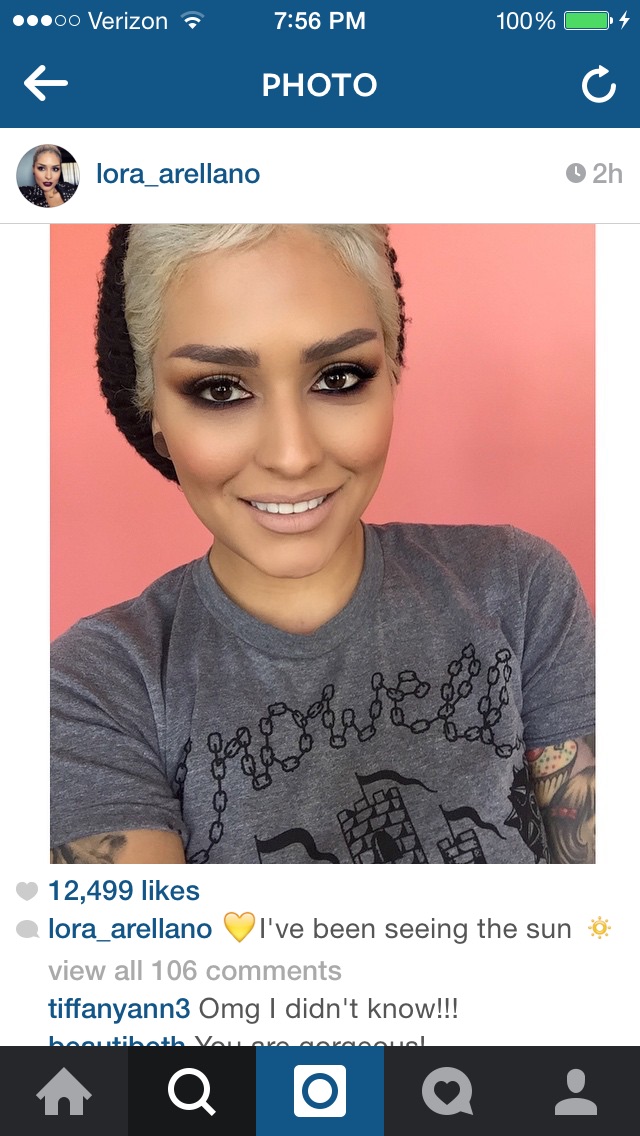Go back using the arrow icon

pos(46,85)
